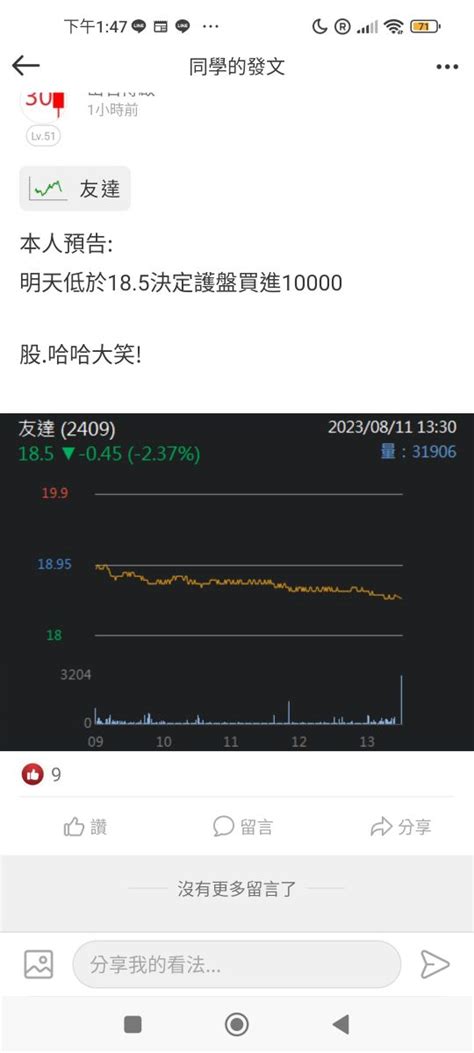
Task: Like this post with 讚
Action: pos(85,827)
